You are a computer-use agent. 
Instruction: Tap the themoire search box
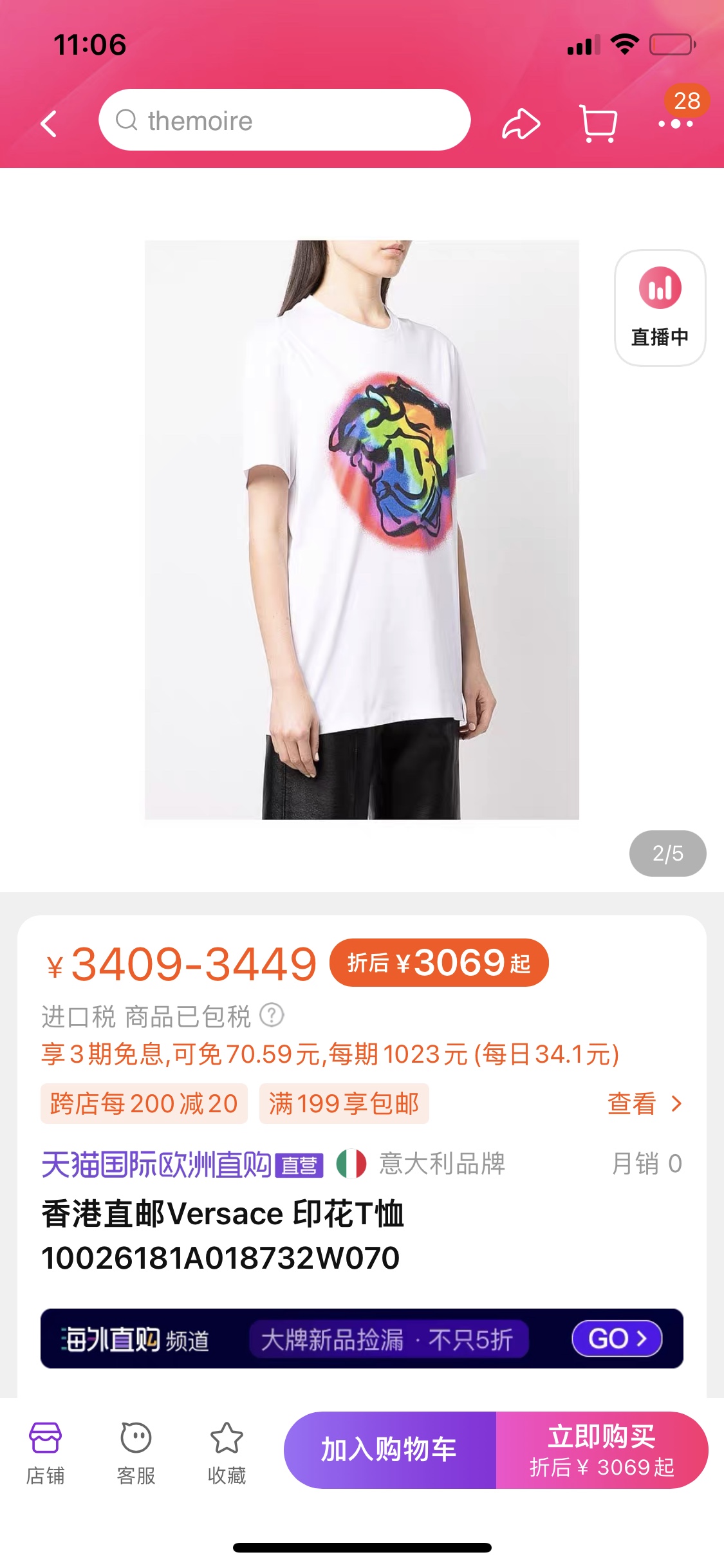[x=284, y=120]
